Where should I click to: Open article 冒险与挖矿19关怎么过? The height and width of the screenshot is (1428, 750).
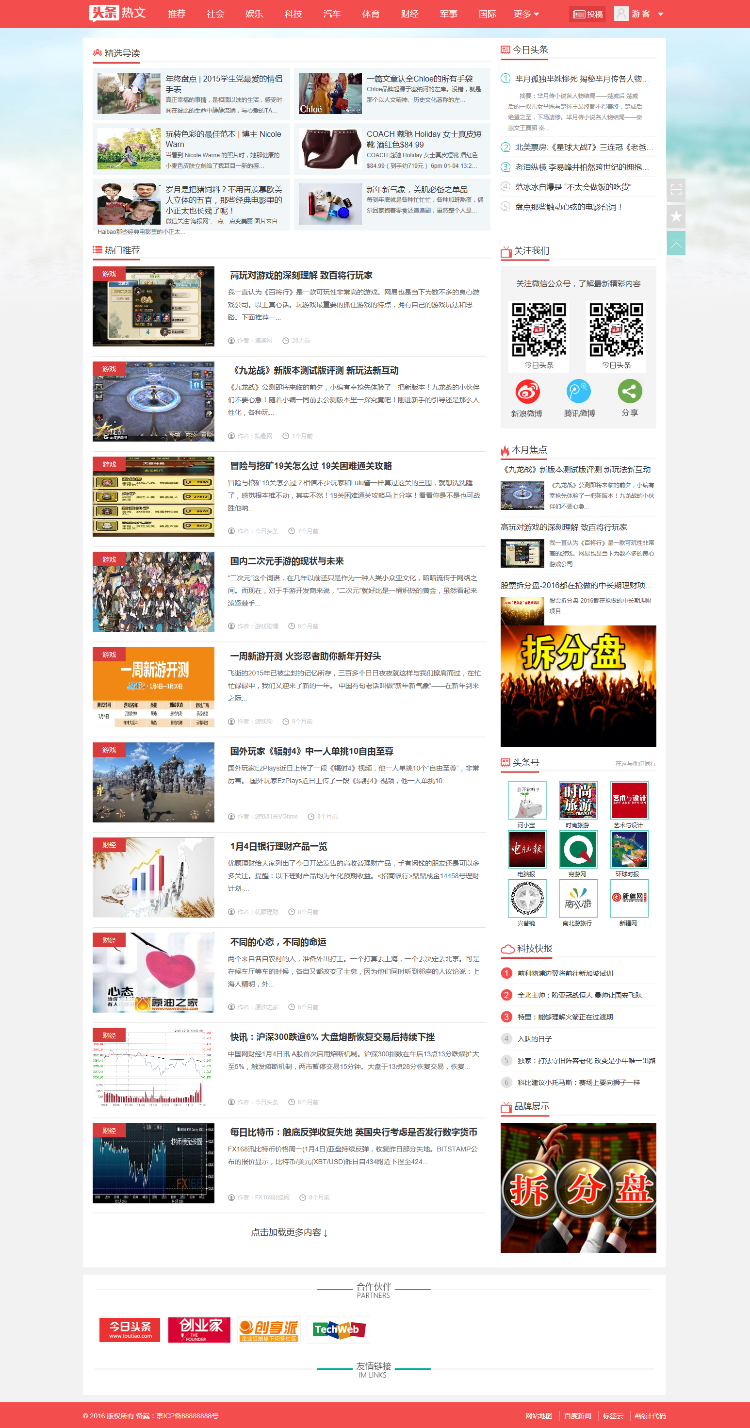310,465
